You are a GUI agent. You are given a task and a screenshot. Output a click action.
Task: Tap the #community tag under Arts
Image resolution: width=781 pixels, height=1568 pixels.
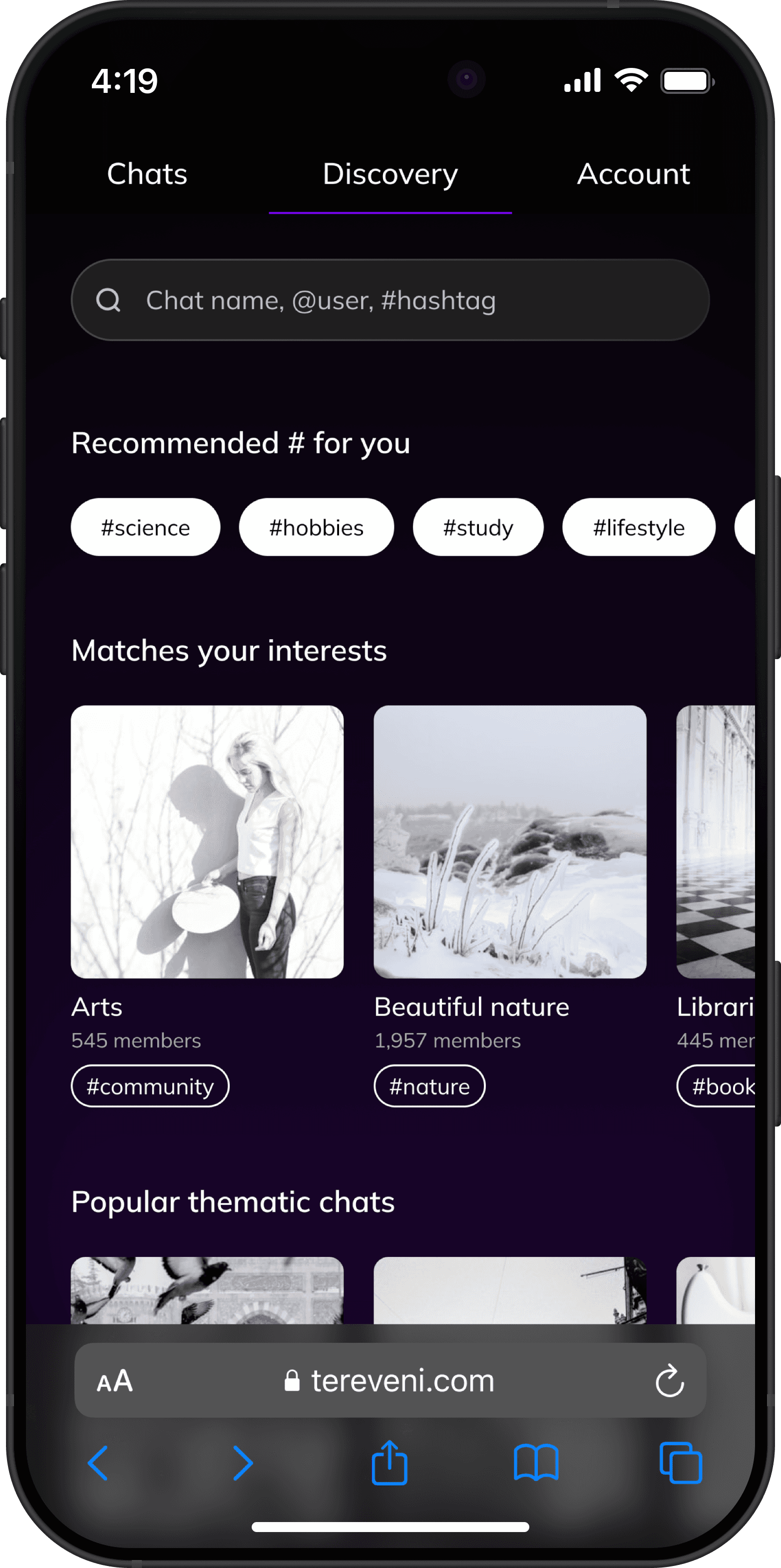coord(150,1086)
